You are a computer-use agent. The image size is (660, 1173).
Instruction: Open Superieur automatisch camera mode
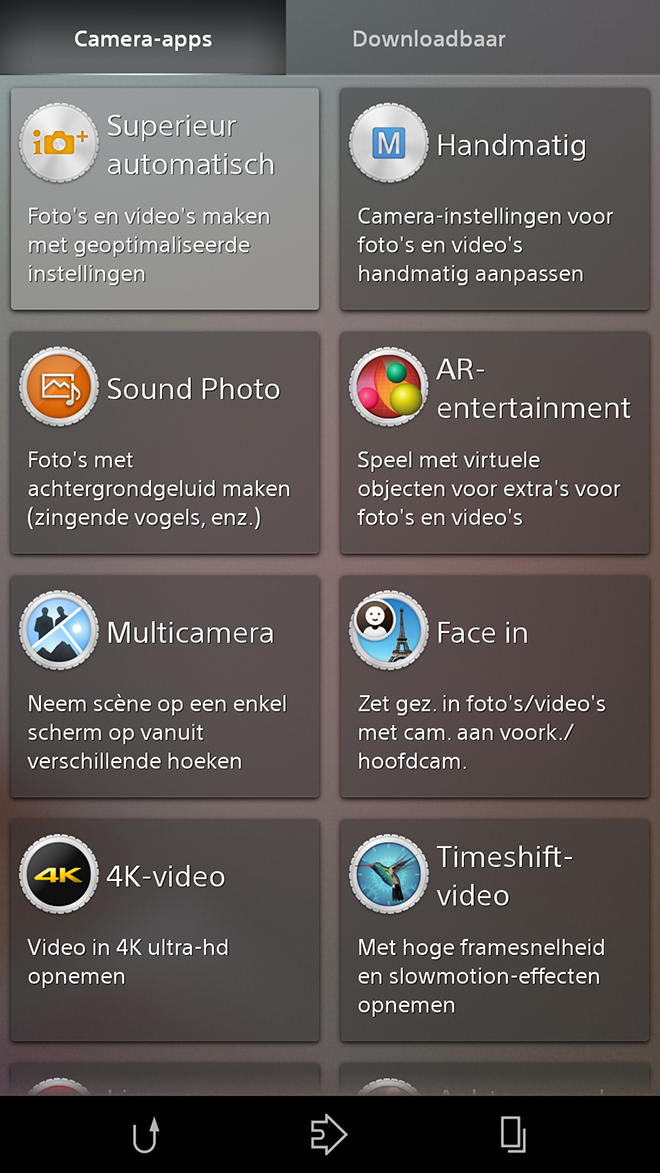click(165, 198)
